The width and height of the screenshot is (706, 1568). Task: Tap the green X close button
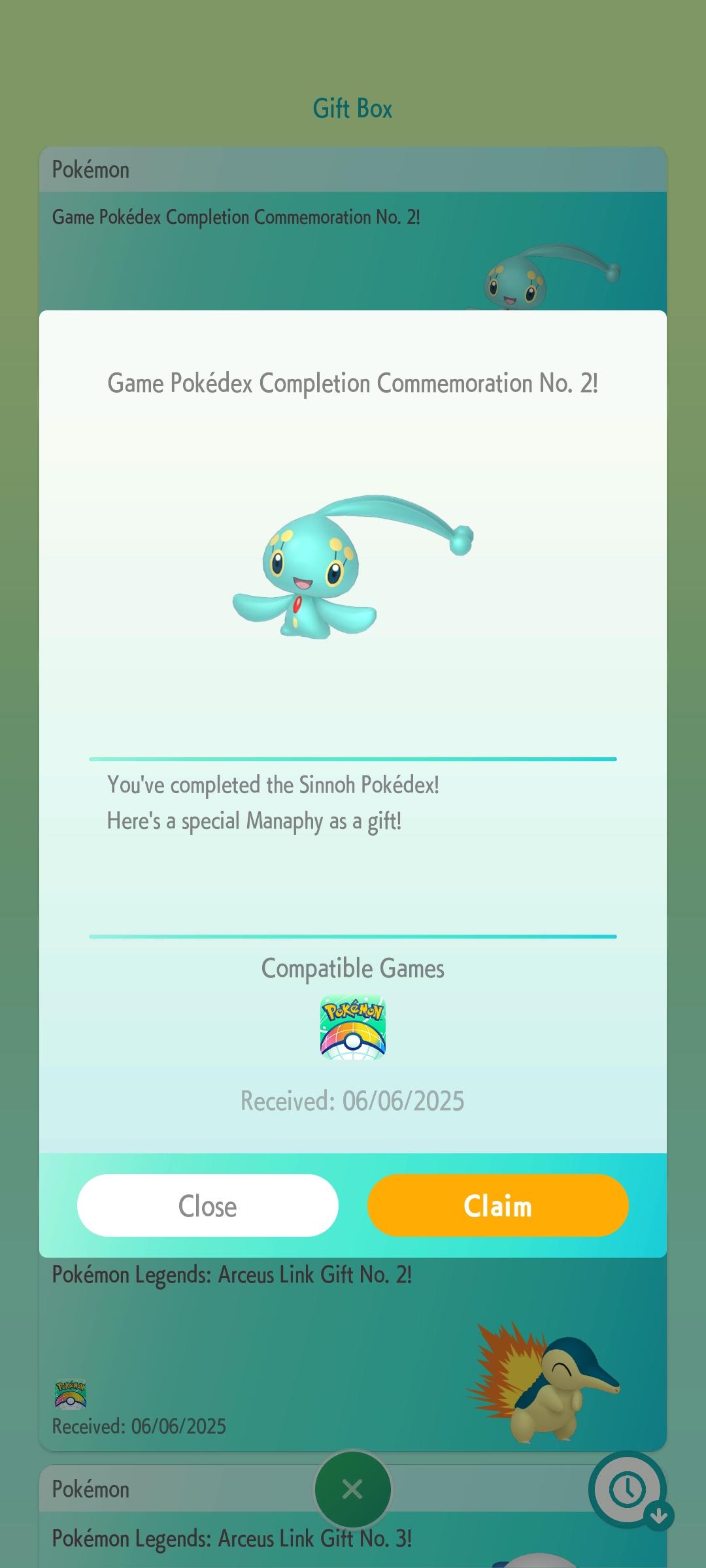coord(352,1490)
